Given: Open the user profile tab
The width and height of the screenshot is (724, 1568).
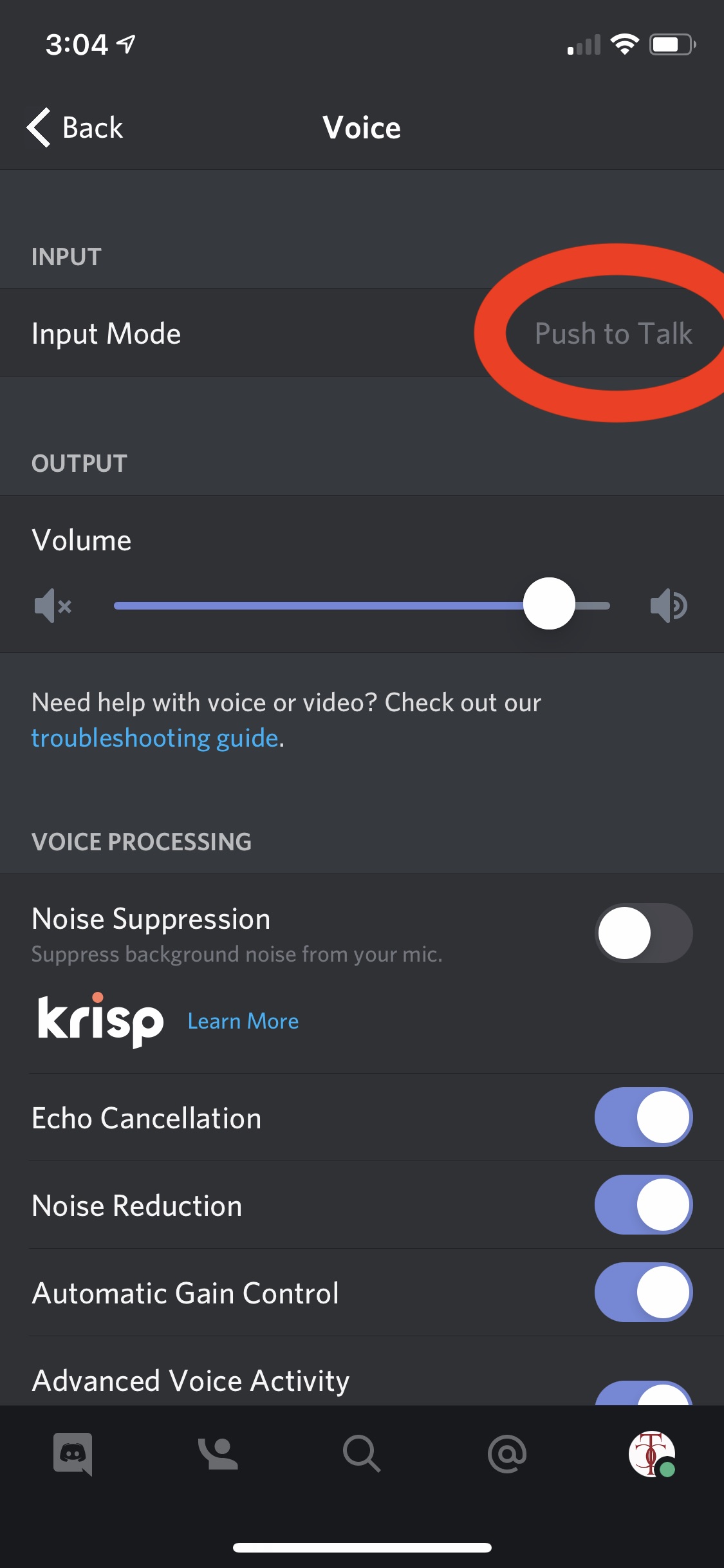Looking at the screenshot, I should point(651,1453).
